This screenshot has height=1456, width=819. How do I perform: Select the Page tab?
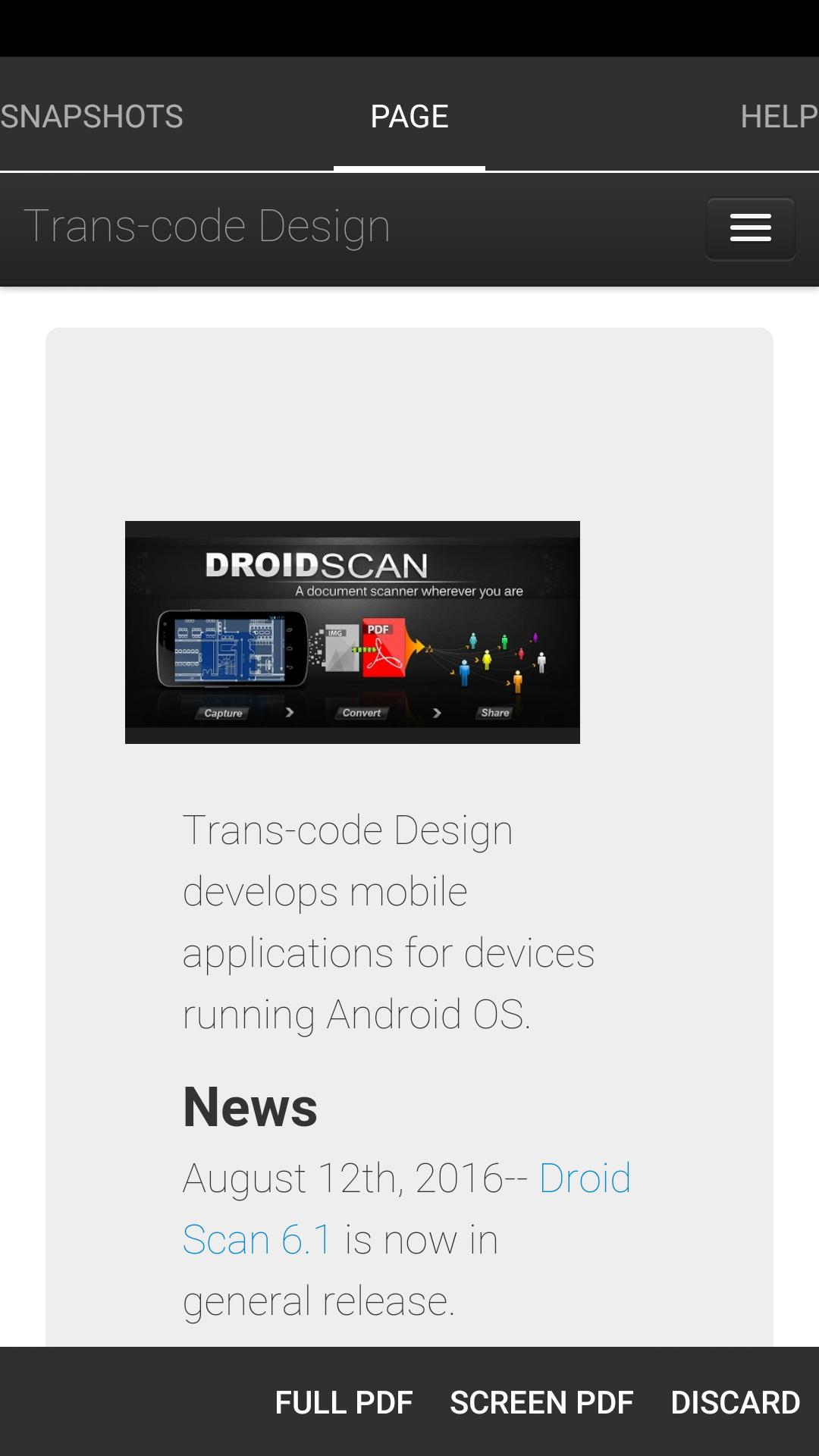[x=409, y=117]
